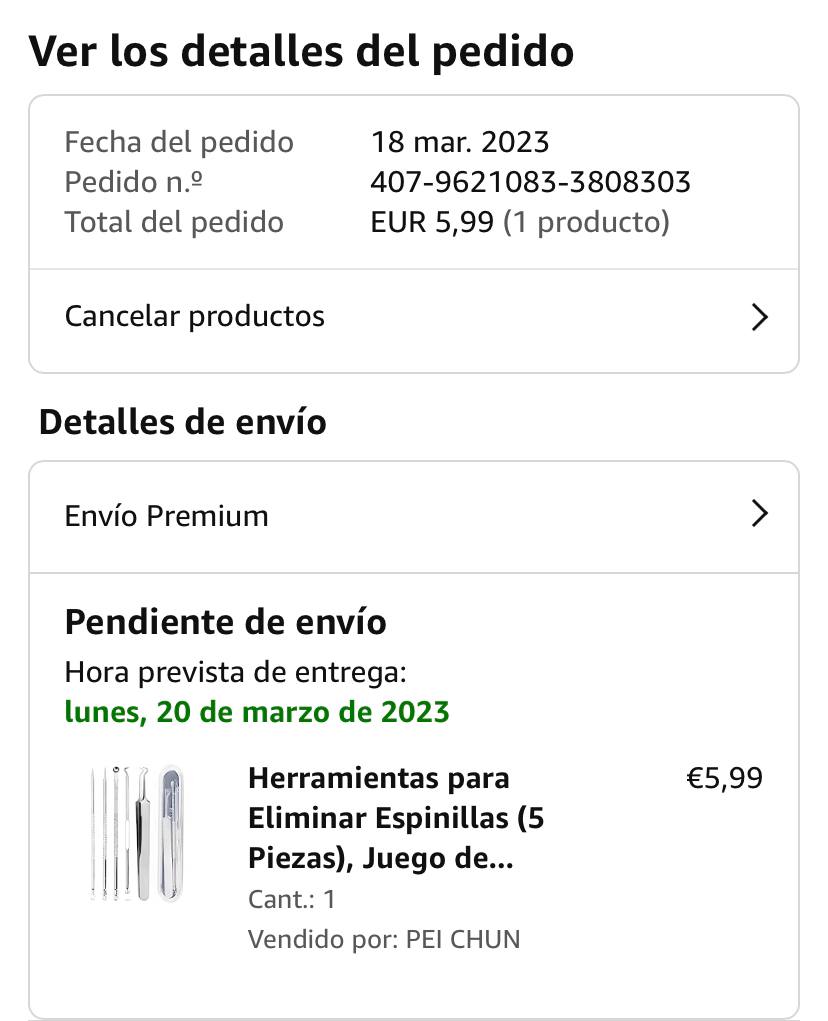Open the Herramientas para Eliminar Espinillas product
This screenshot has width=828, height=1021.
(396, 818)
